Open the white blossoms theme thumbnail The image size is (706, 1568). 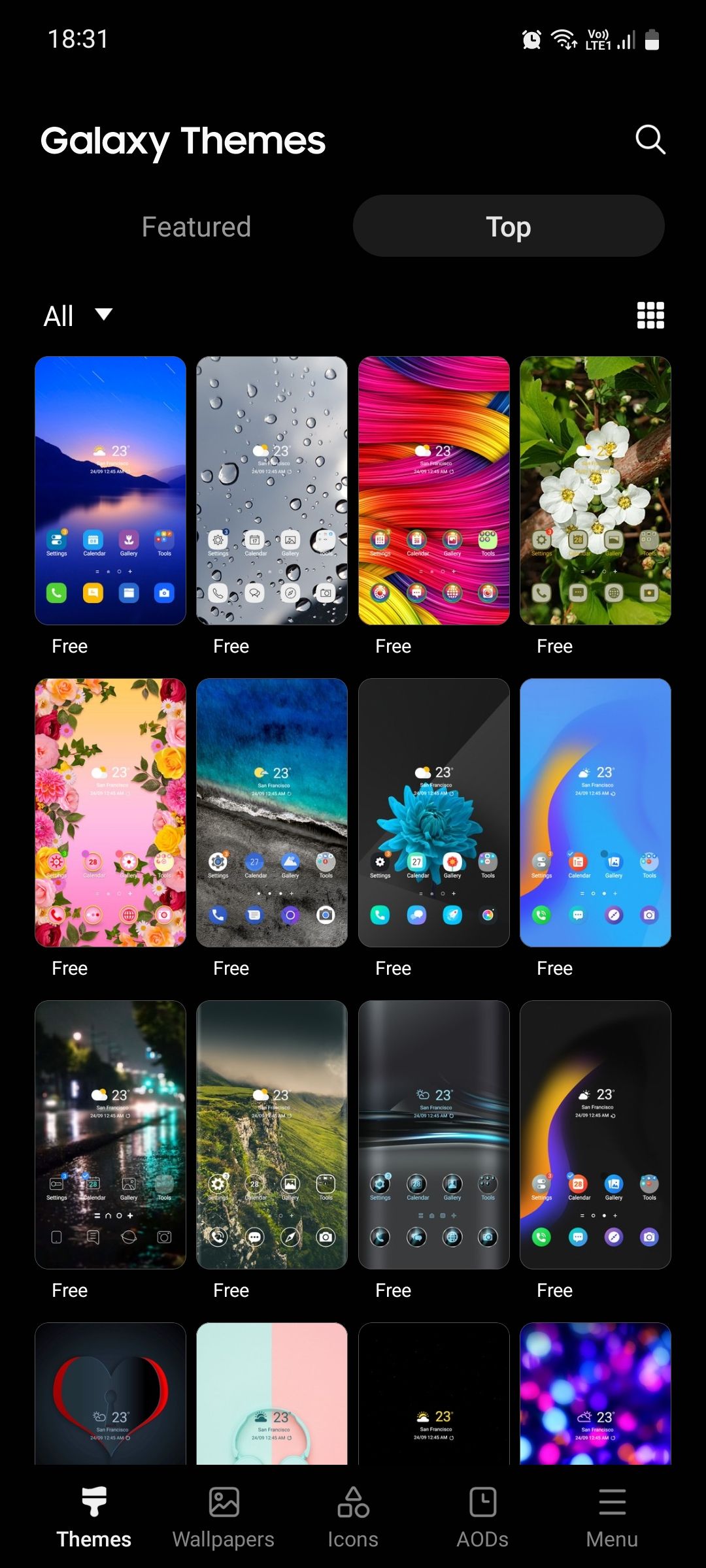[x=595, y=489]
